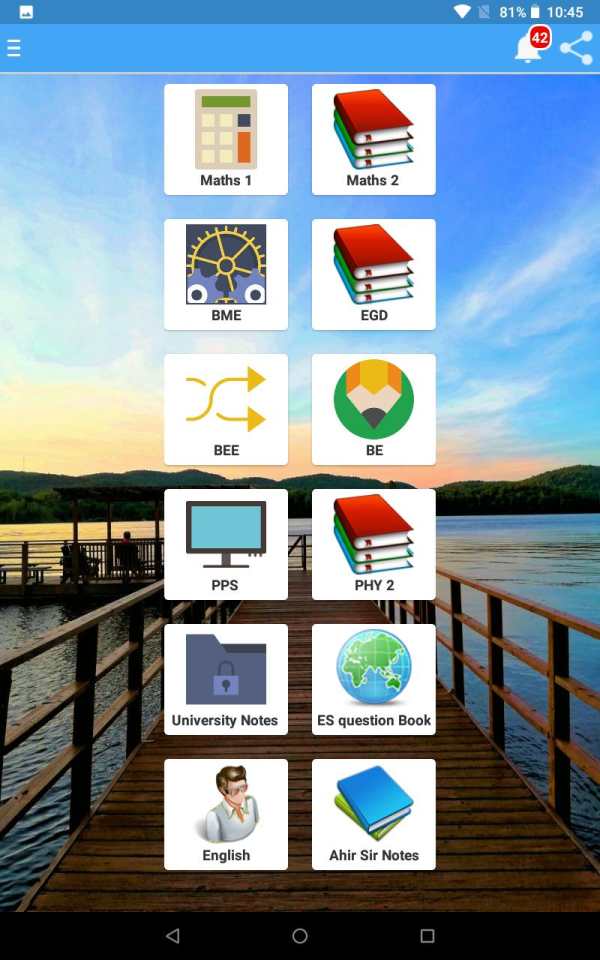Select the EGD subject

pos(373,274)
